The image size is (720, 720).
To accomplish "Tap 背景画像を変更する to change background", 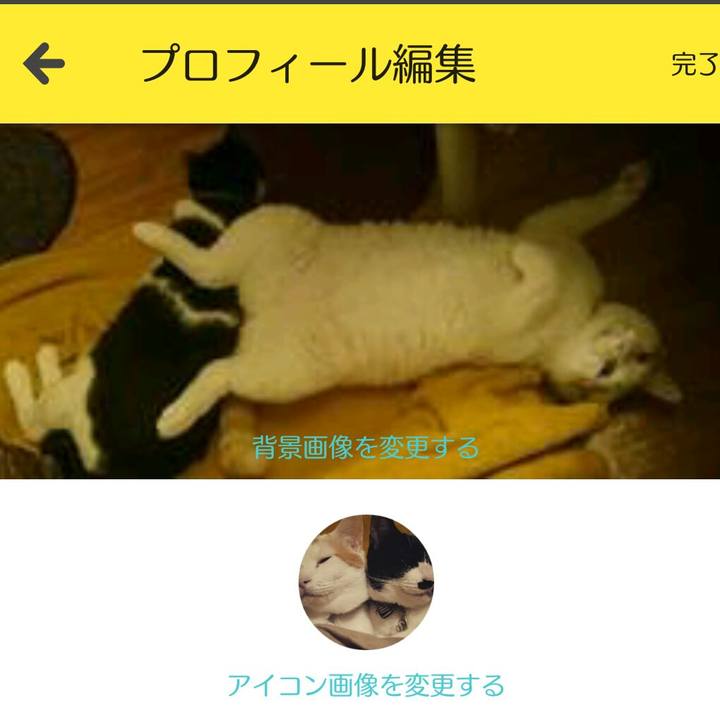I will 366,447.
